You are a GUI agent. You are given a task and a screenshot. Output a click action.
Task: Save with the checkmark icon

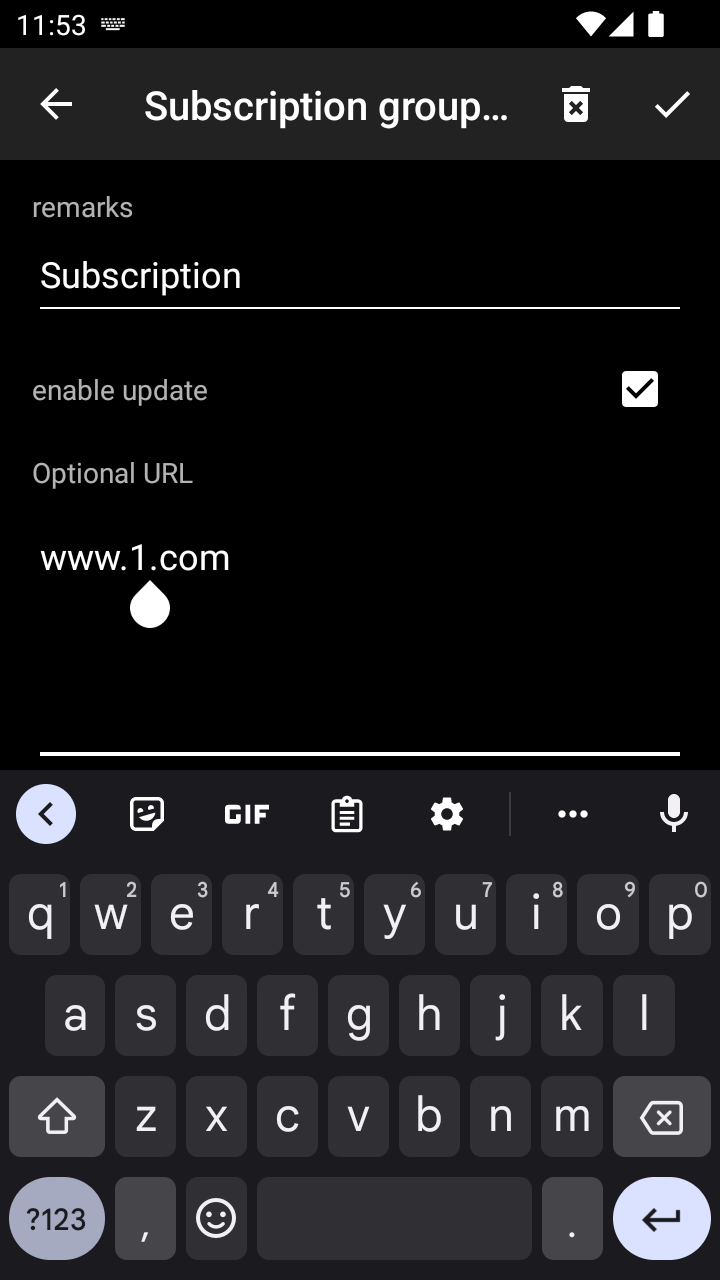[672, 104]
